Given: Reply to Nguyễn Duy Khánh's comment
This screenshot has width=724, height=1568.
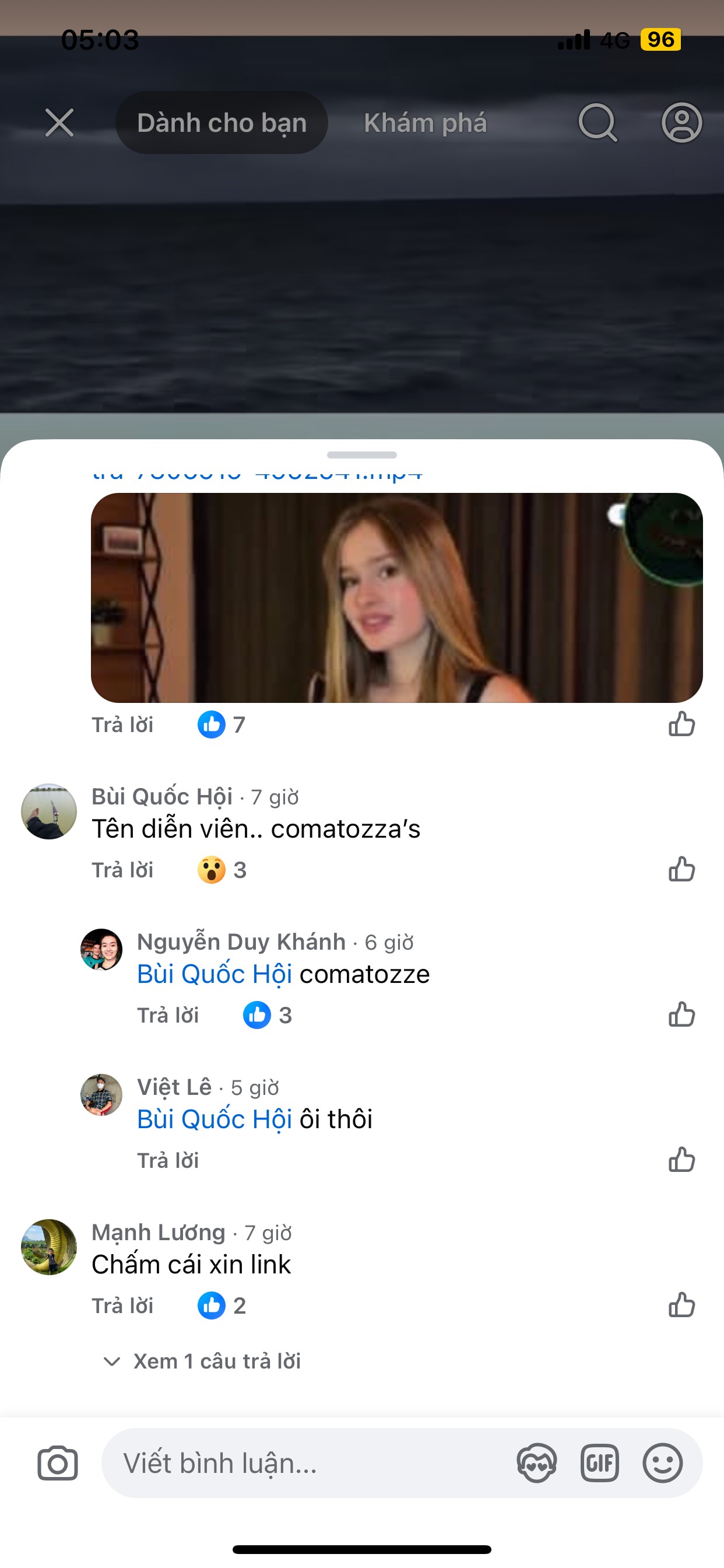Looking at the screenshot, I should tap(168, 1016).
